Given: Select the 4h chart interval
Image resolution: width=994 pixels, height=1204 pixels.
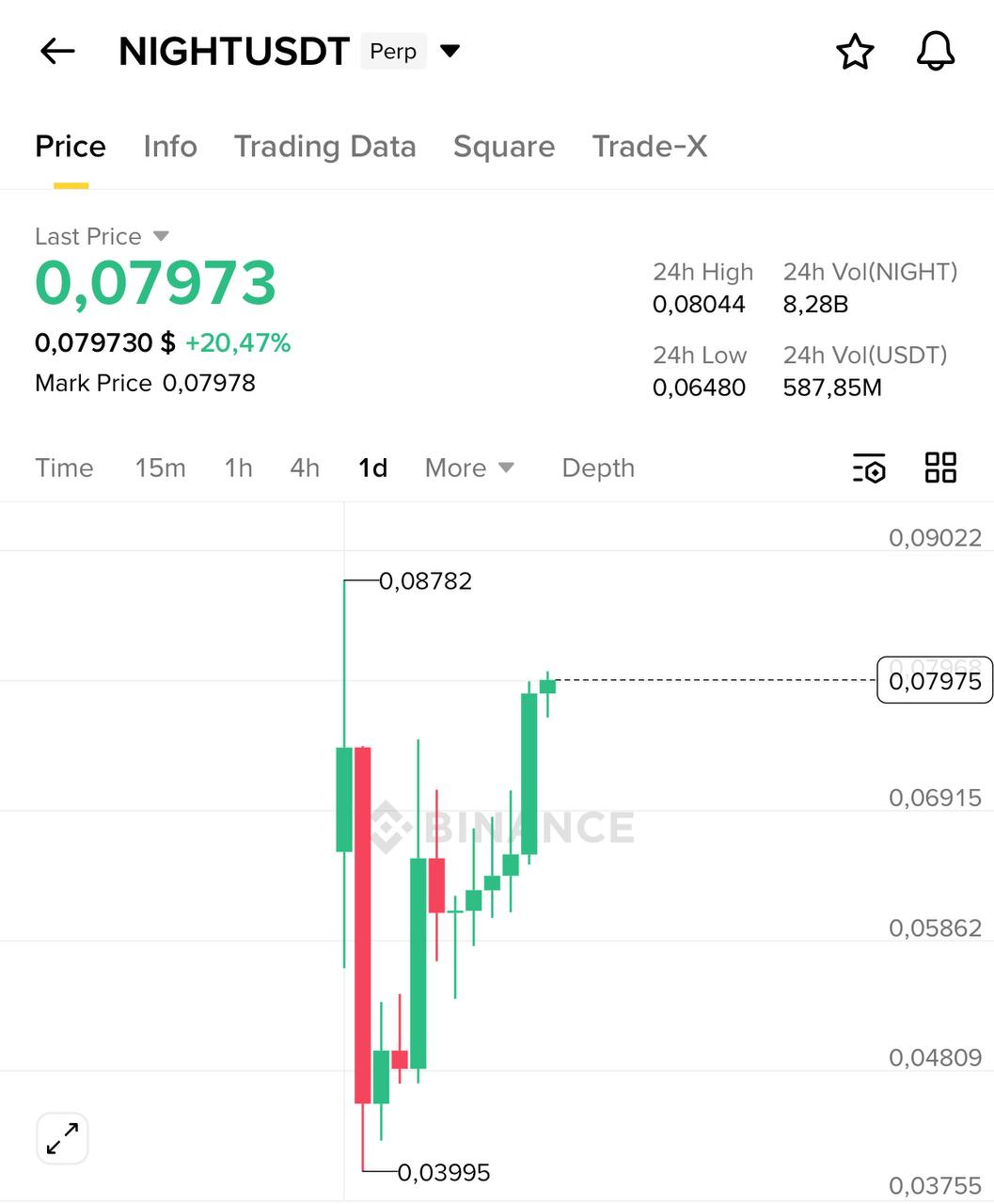Looking at the screenshot, I should click(305, 467).
